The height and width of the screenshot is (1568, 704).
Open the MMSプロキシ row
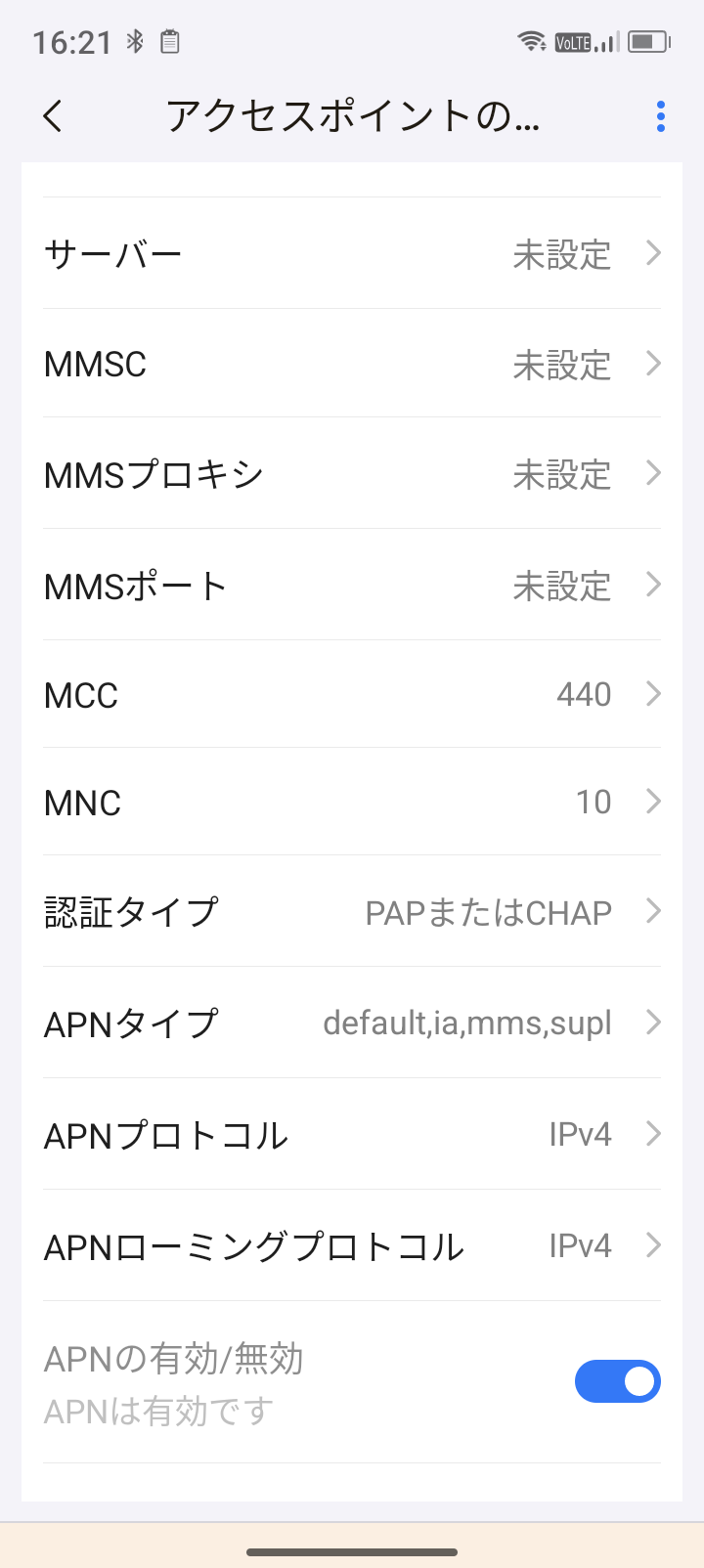(x=352, y=475)
